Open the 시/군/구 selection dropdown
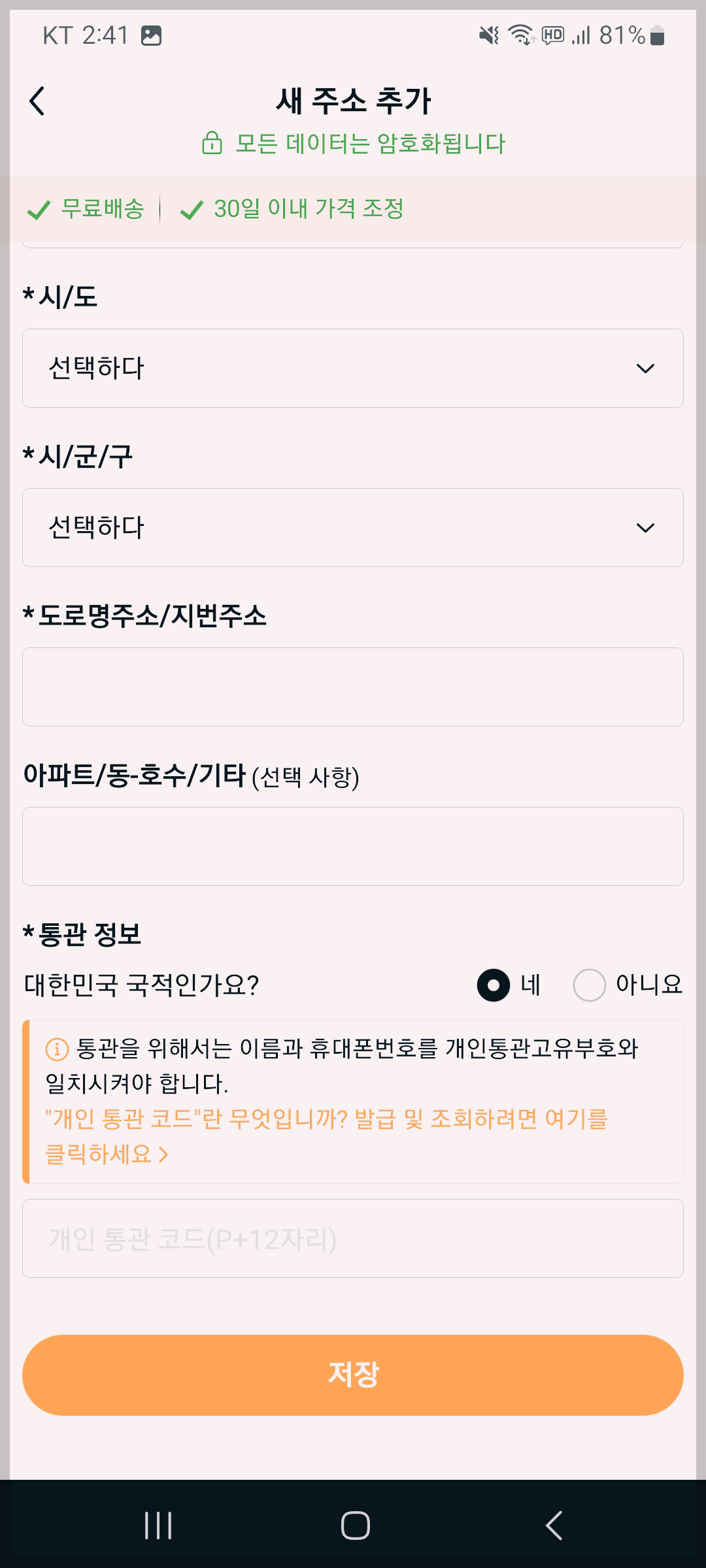Image resolution: width=706 pixels, height=1568 pixels. [353, 527]
